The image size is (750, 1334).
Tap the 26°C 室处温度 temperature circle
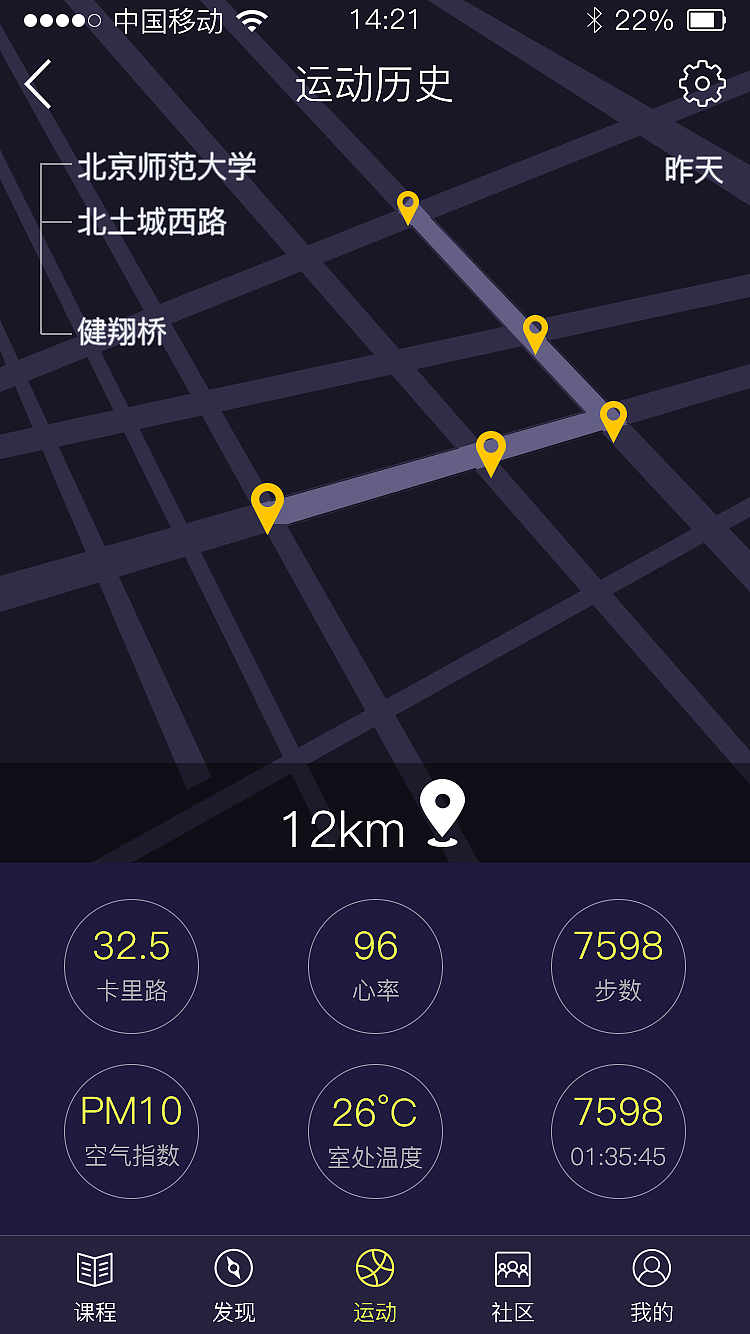(x=375, y=1131)
